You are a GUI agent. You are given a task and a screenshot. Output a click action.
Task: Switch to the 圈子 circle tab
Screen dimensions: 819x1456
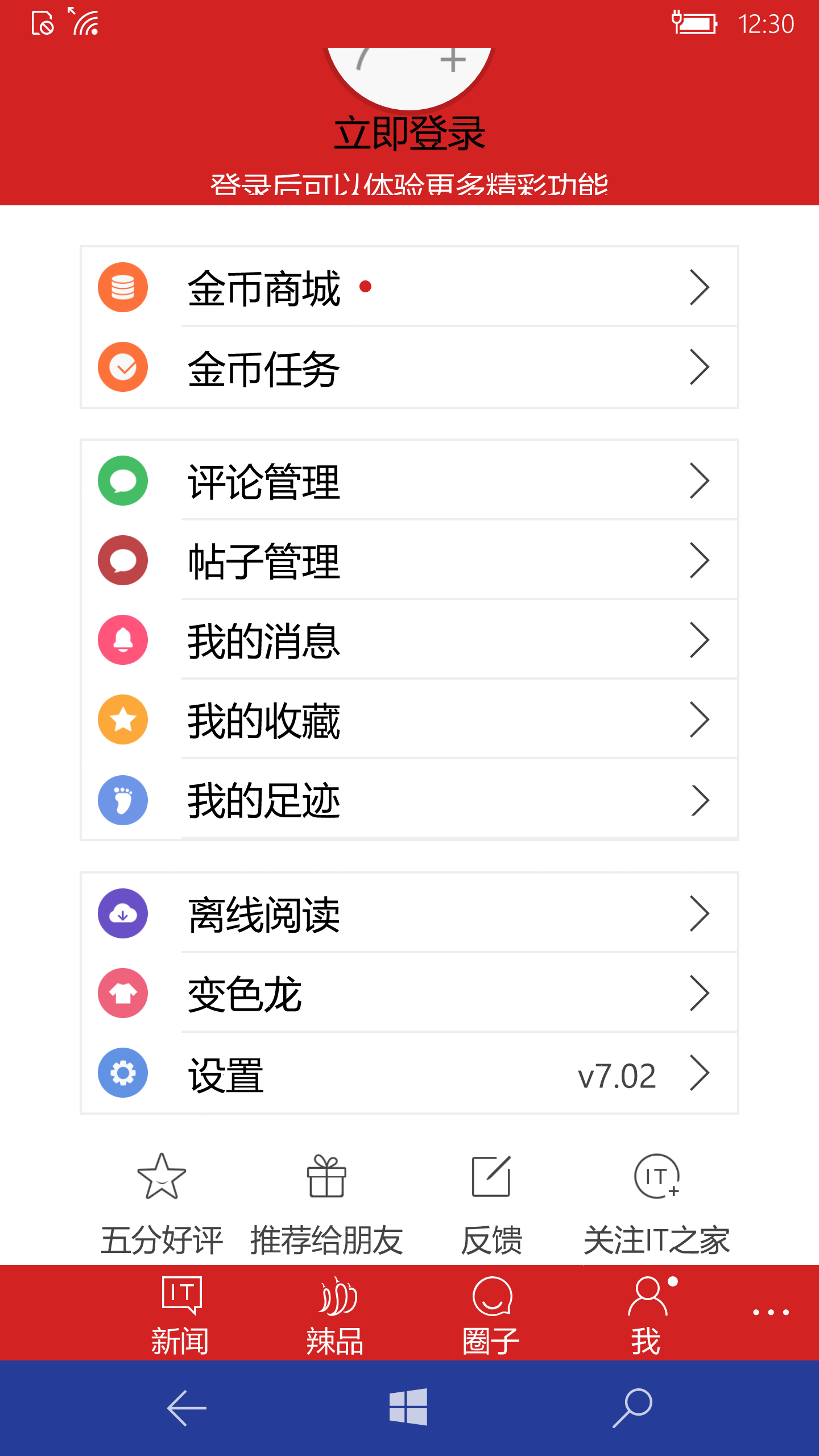(491, 1315)
